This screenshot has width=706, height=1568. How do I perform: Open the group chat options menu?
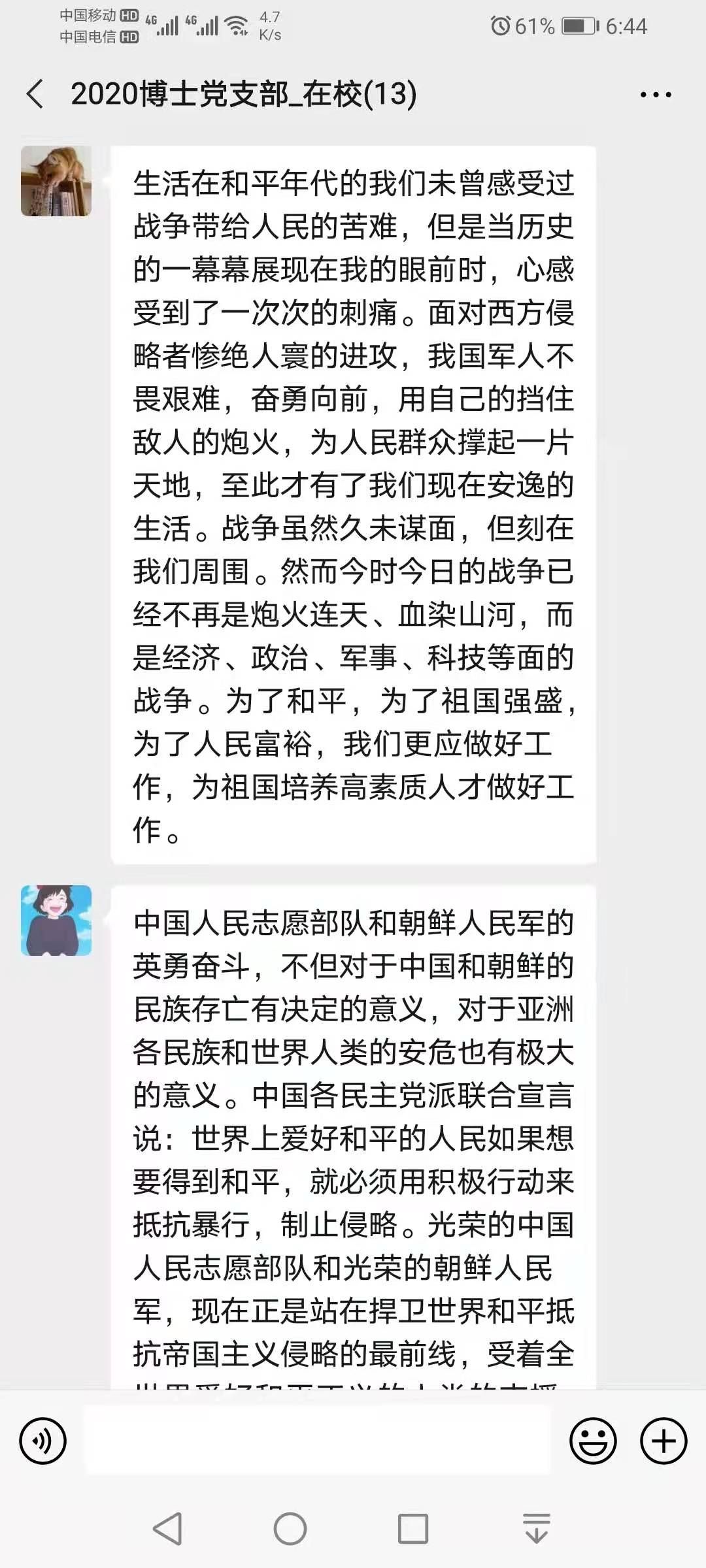tap(655, 95)
